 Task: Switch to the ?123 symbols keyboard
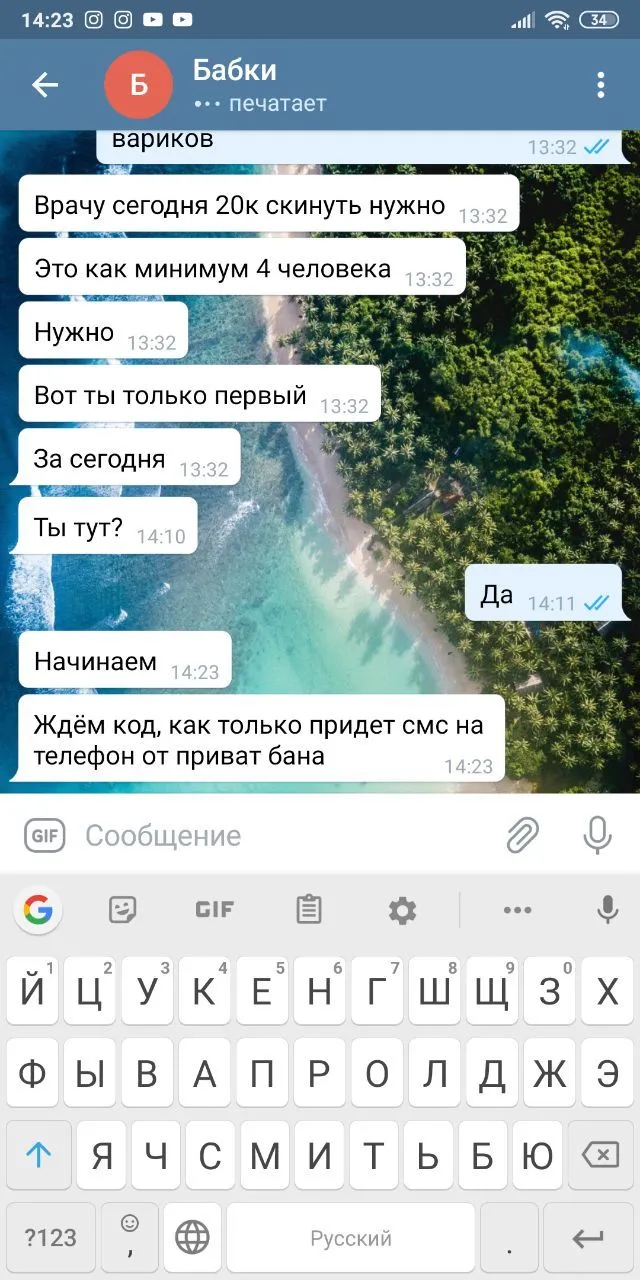pyautogui.click(x=50, y=1238)
